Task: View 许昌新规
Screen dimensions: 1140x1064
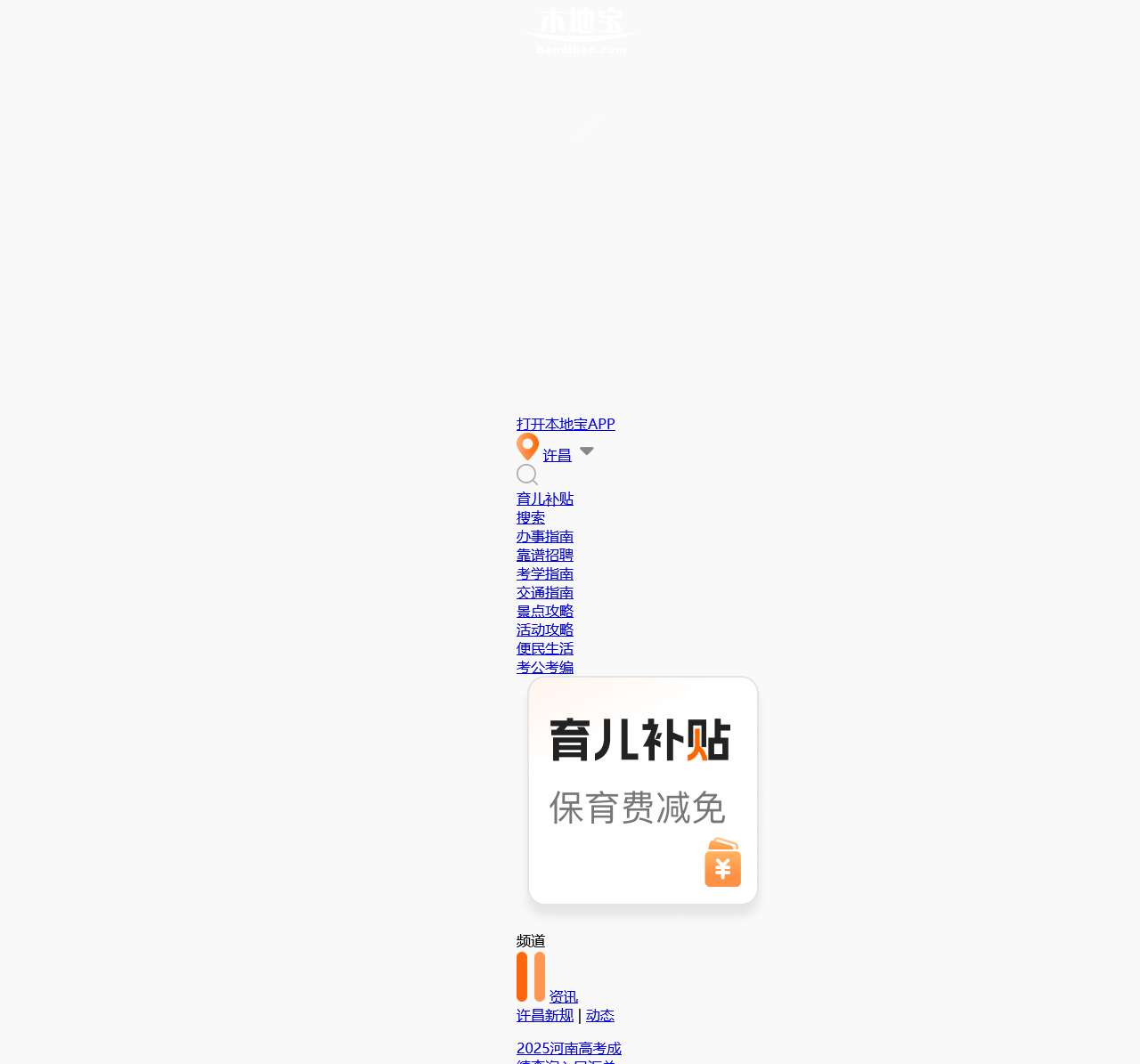Action: [x=545, y=1015]
